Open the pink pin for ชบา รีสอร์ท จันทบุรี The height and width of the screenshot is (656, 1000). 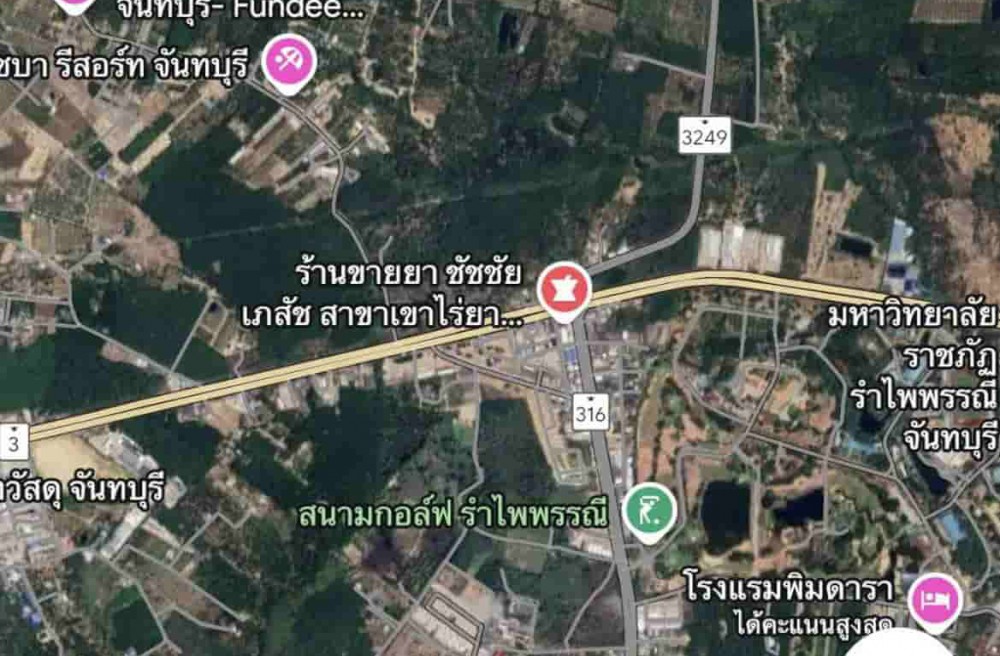click(289, 64)
